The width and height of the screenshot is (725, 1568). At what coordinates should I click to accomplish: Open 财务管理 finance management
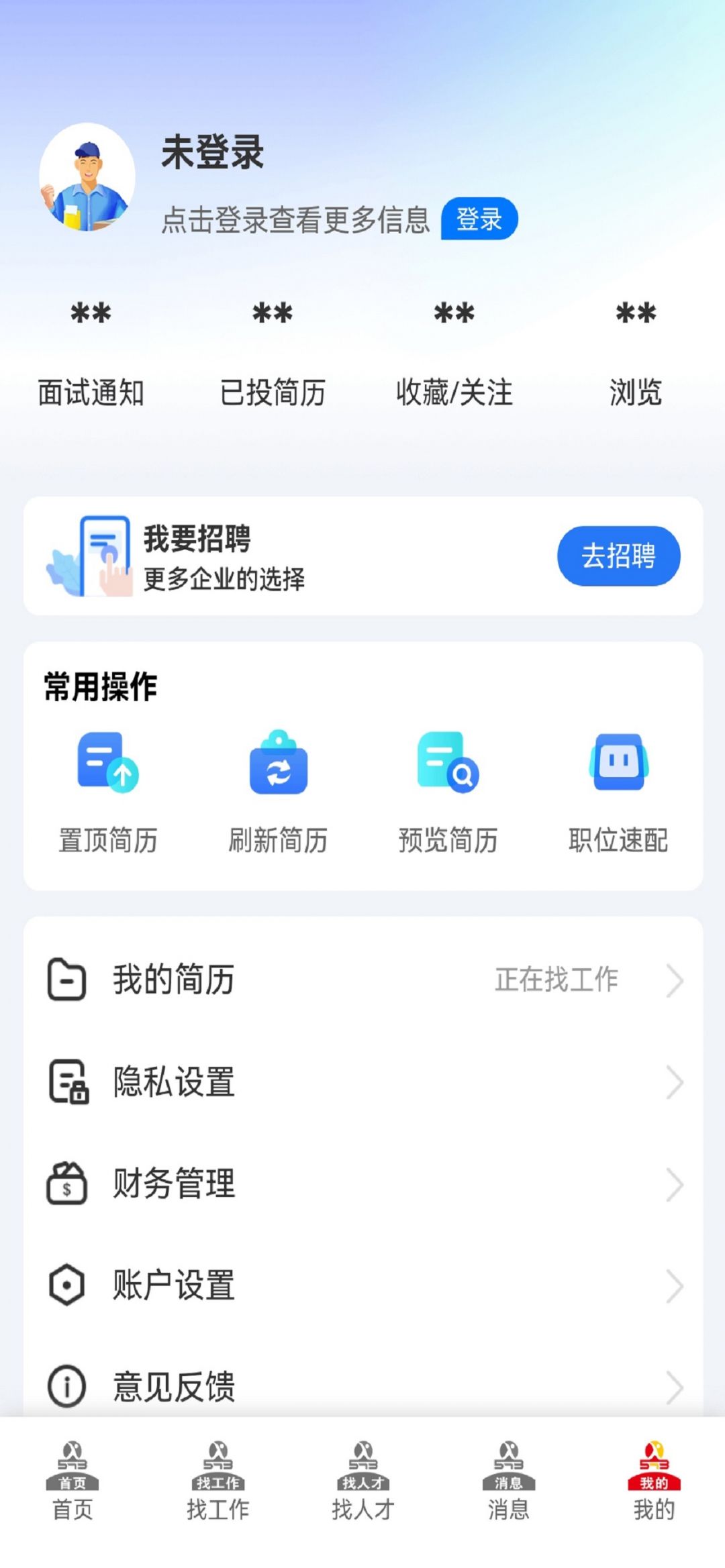tap(362, 1184)
